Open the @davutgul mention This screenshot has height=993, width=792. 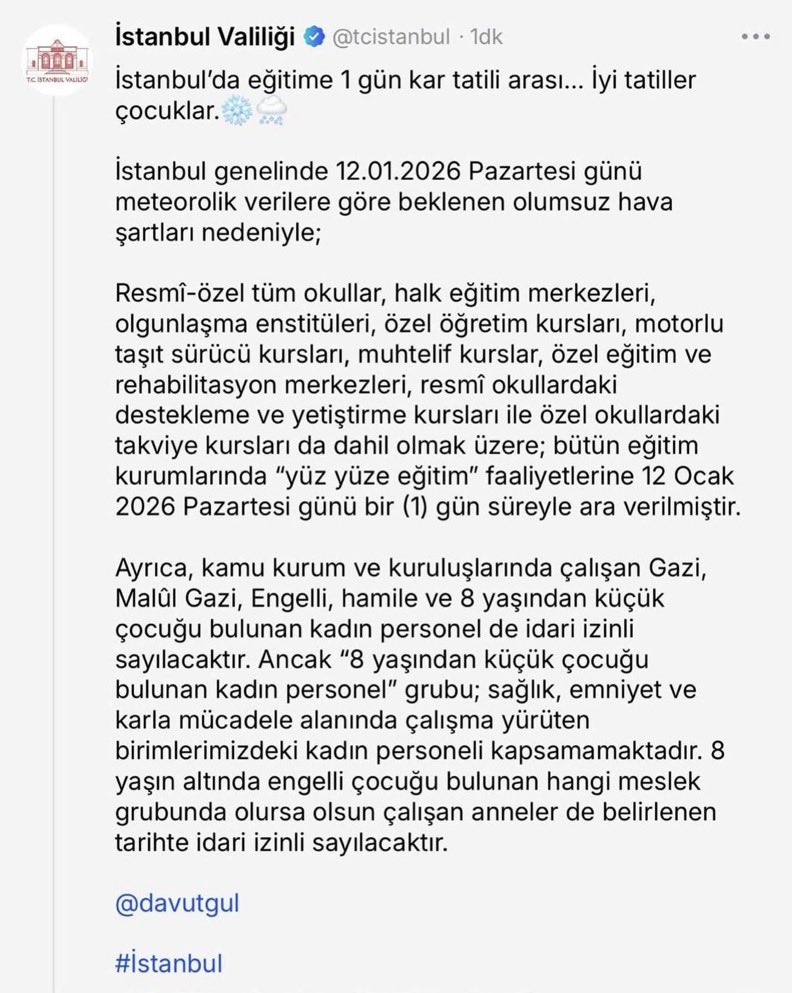pyautogui.click(x=178, y=903)
